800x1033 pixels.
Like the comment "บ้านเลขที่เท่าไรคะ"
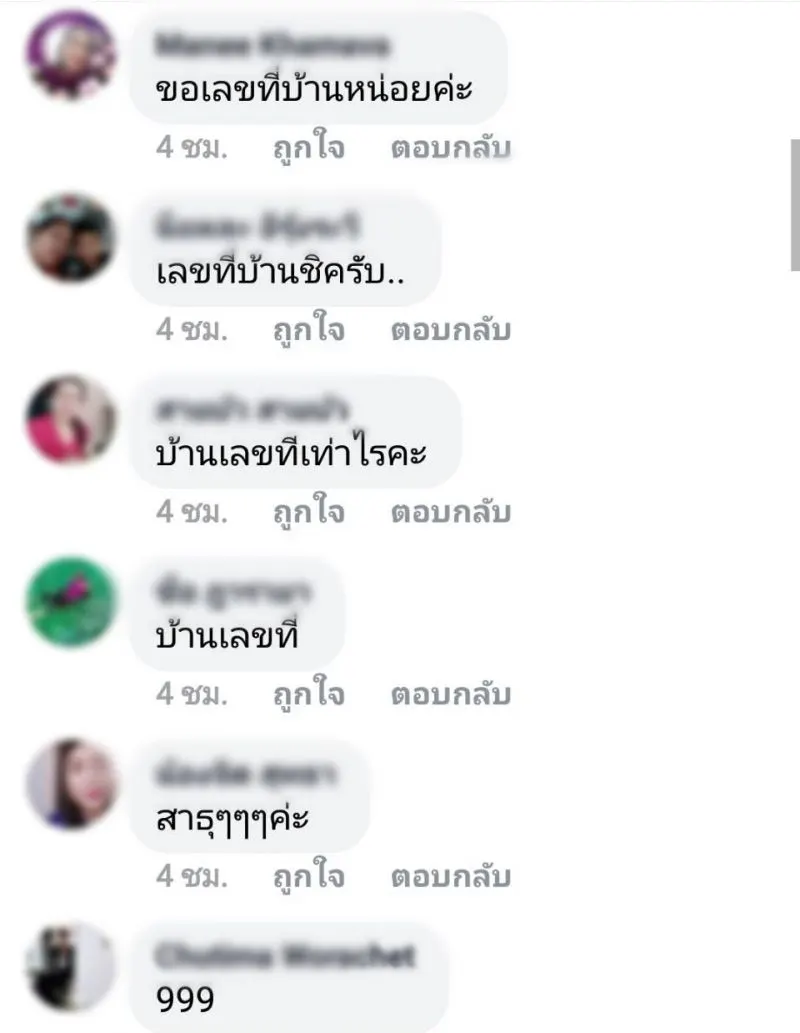click(308, 512)
